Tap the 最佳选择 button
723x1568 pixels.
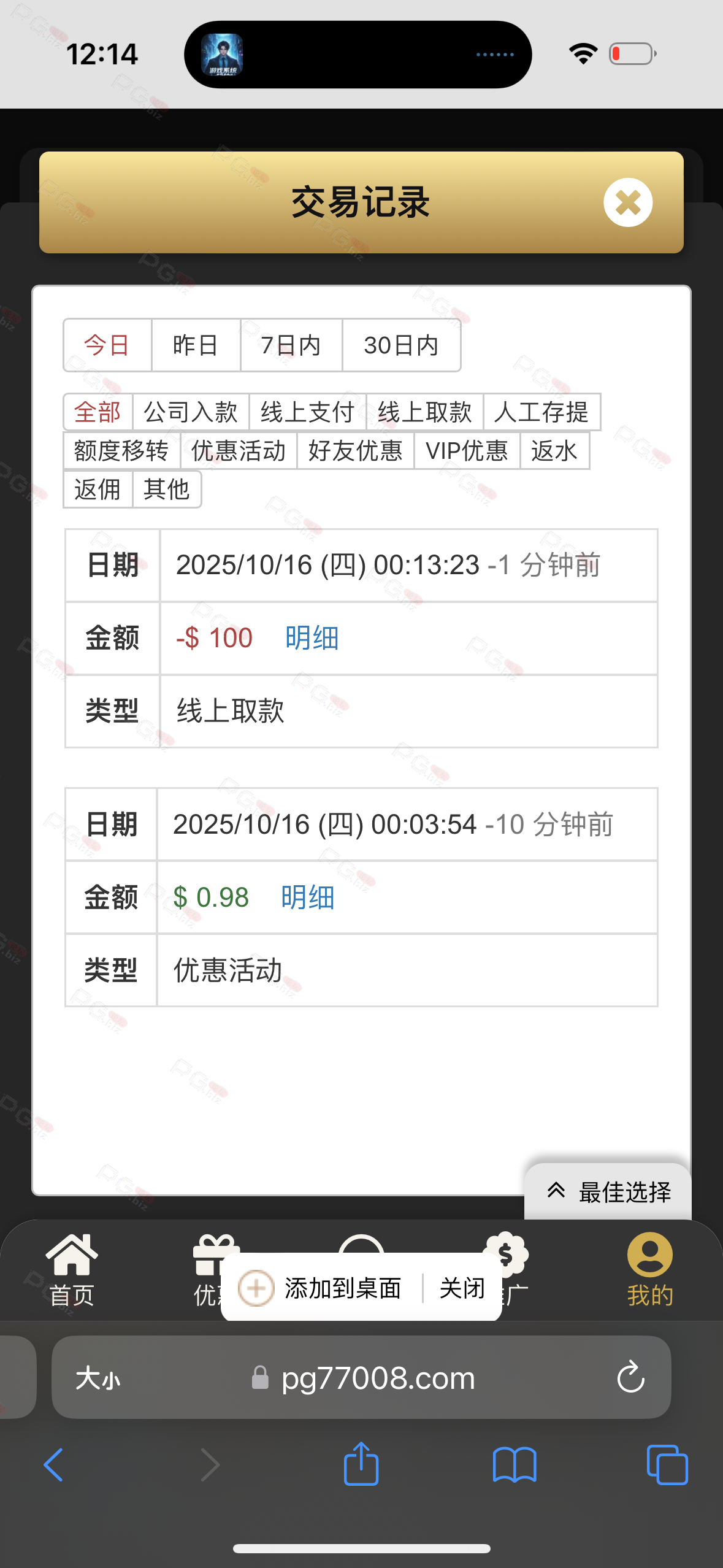(x=610, y=1192)
